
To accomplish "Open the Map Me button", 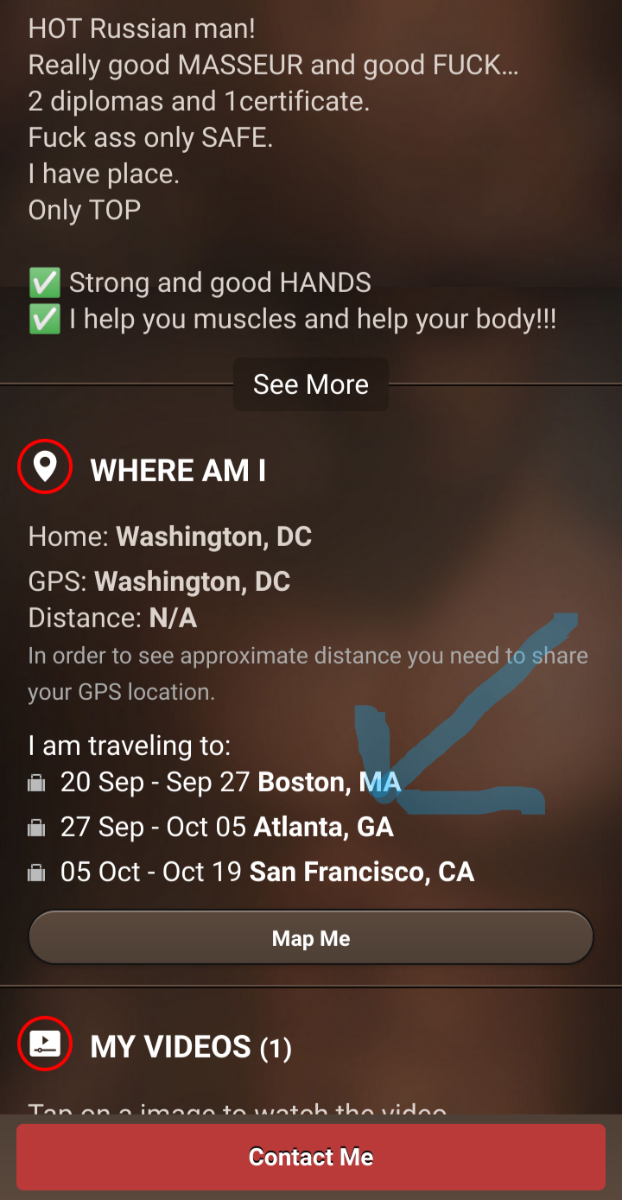I will point(311,938).
